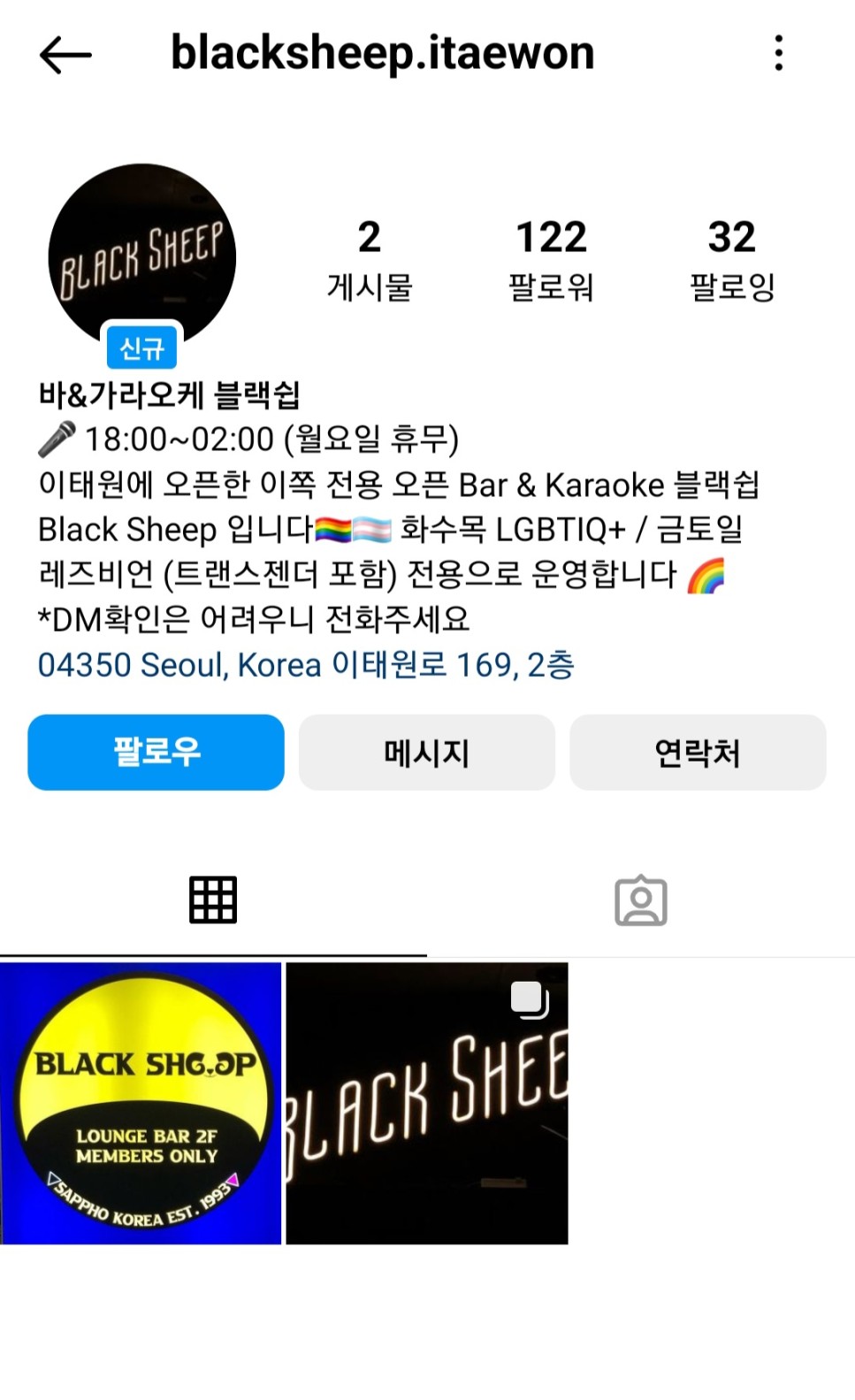Screen dimensions: 855x1400
Task: Switch to the tagged photos tab
Action: coord(640,901)
